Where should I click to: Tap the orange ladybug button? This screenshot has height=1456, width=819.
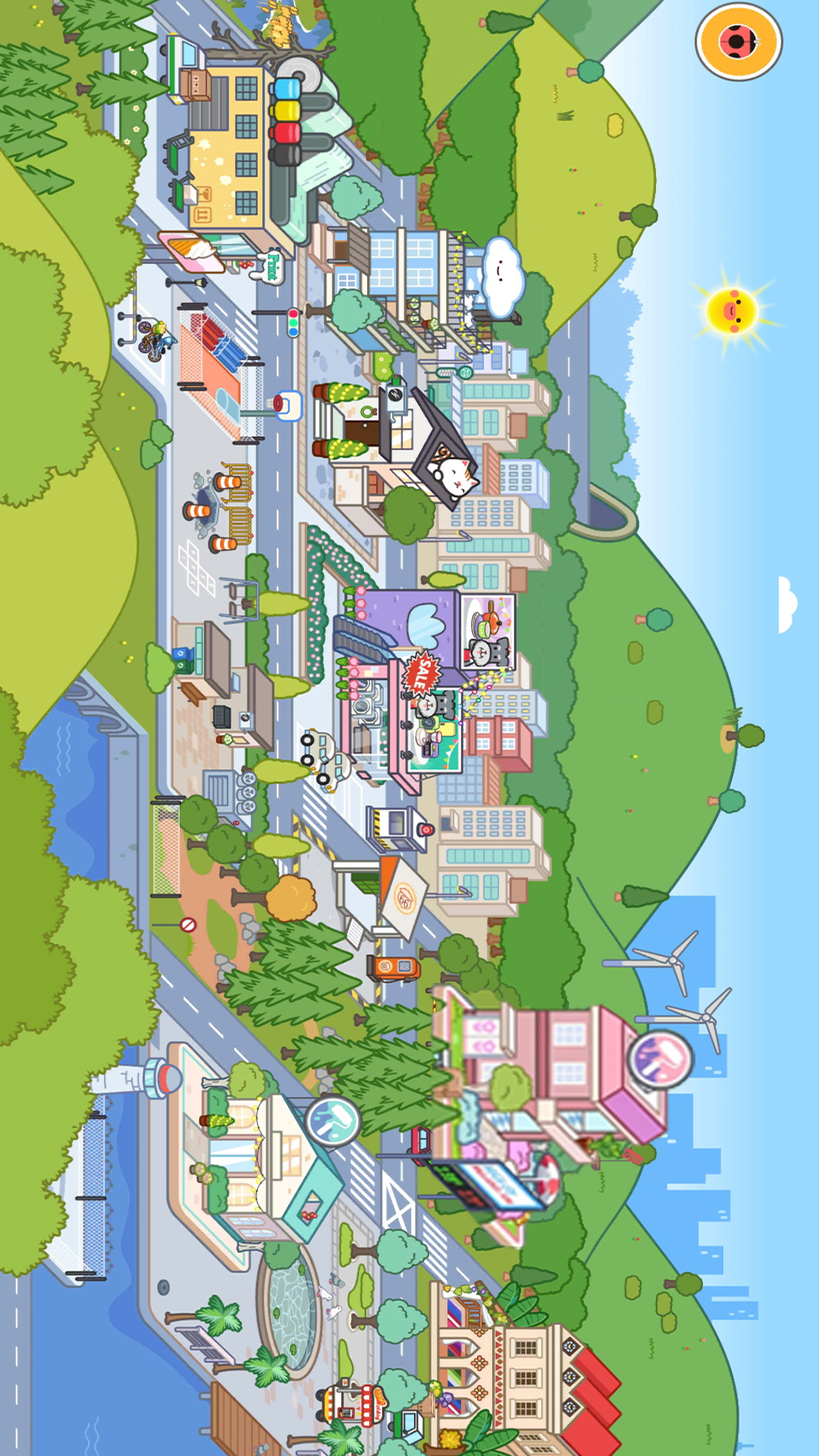click(738, 41)
